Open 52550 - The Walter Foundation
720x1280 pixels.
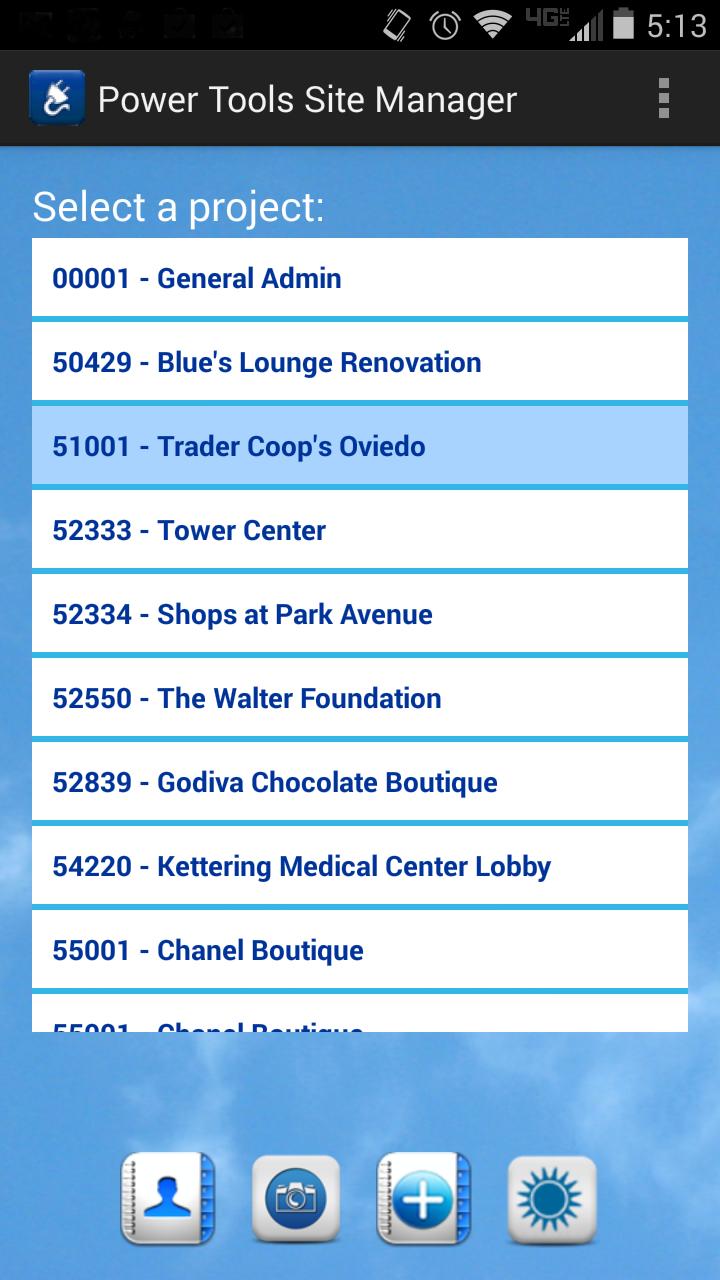point(360,697)
